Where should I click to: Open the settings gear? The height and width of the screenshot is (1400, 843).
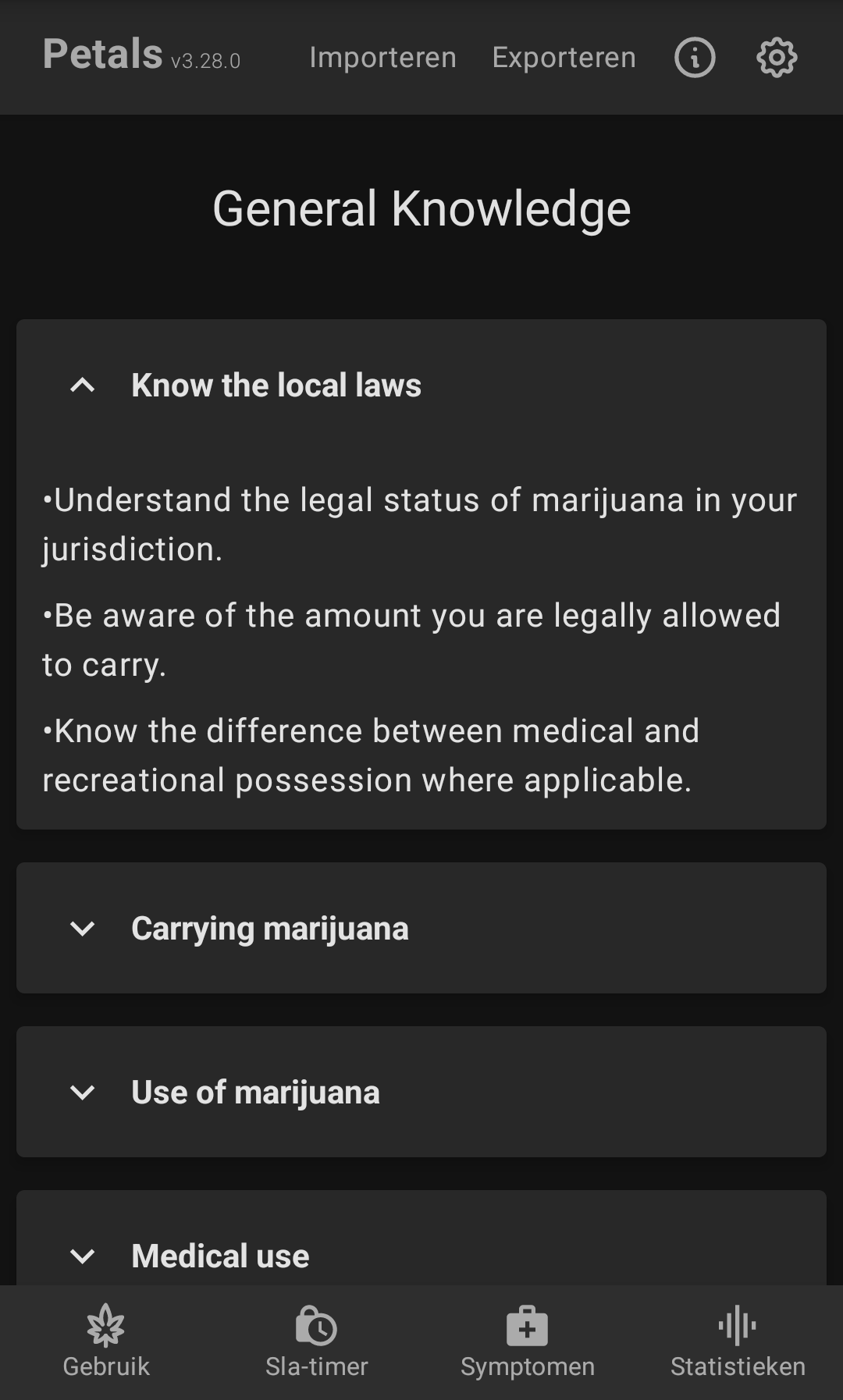click(777, 58)
